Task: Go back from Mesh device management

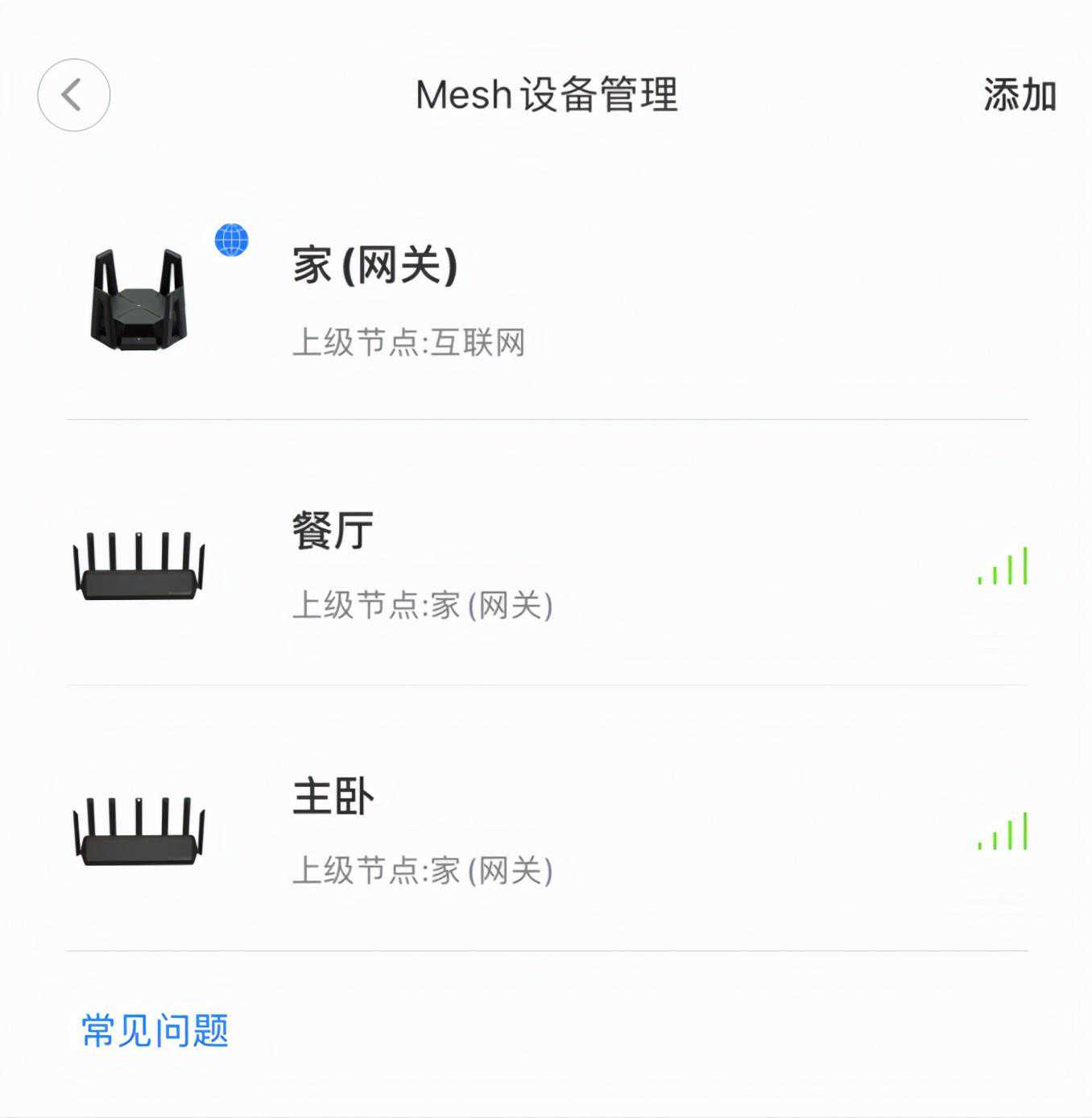Action: [x=73, y=95]
